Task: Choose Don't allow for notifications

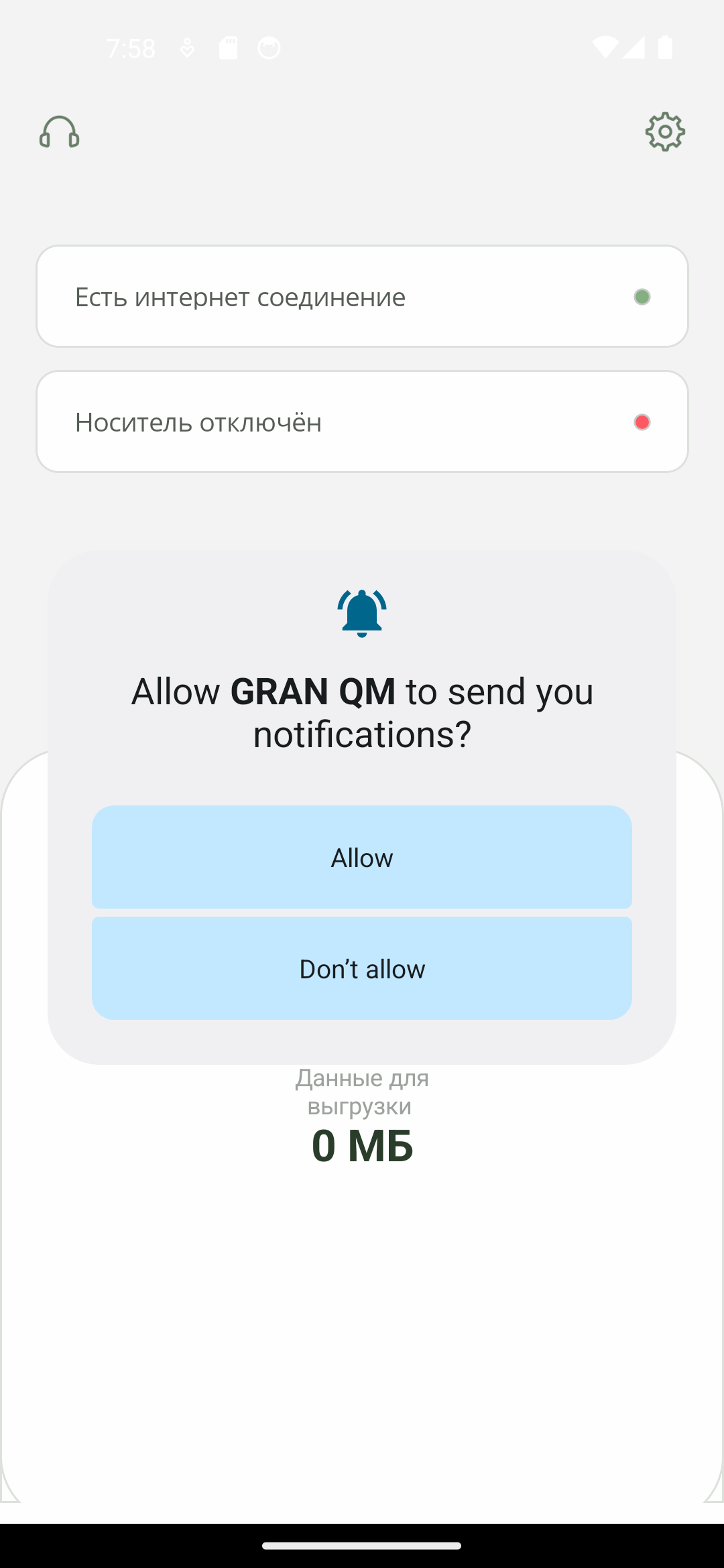Action: point(362,968)
